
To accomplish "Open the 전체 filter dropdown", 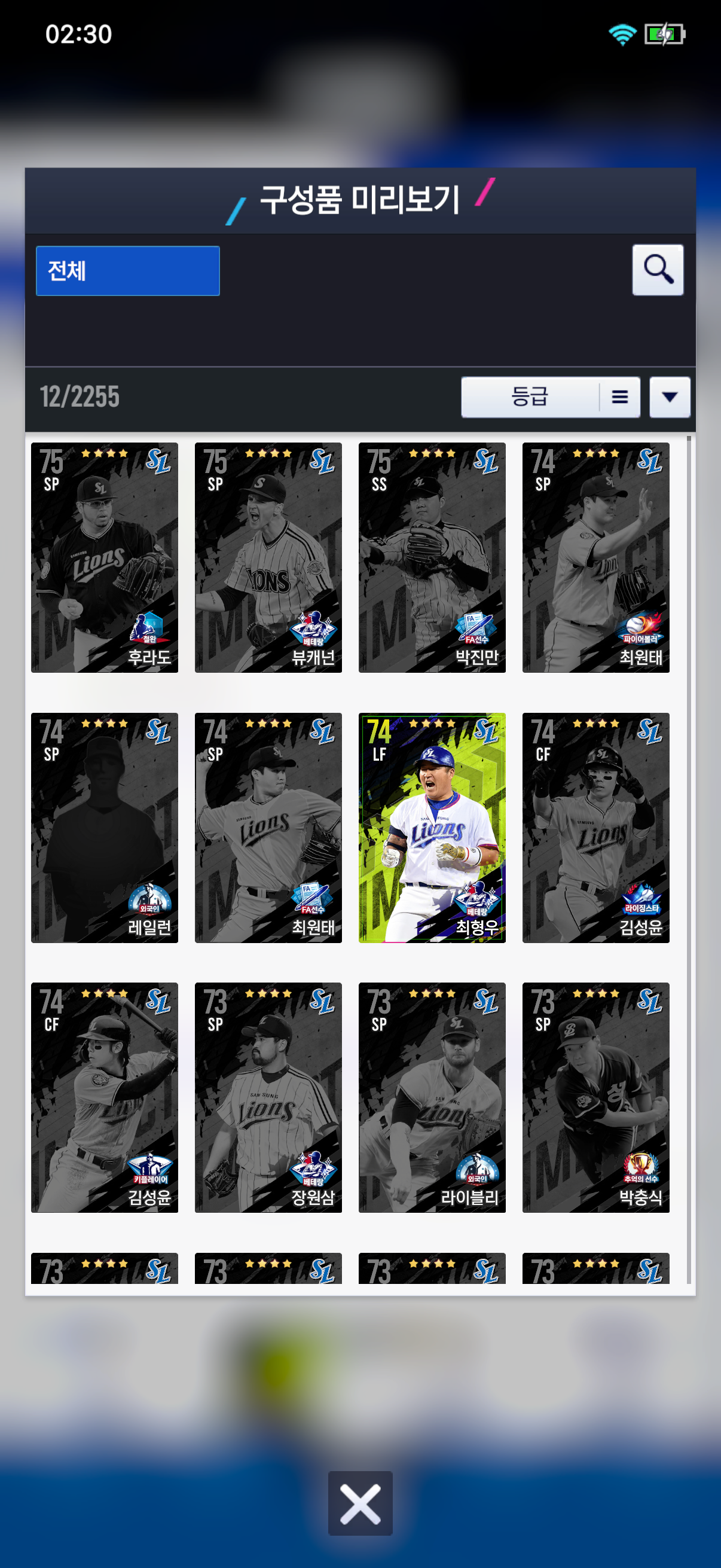I will (x=128, y=271).
